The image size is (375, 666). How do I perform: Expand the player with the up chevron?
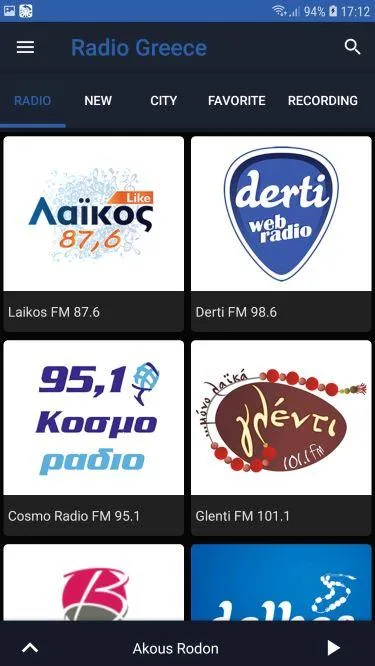(x=30, y=648)
